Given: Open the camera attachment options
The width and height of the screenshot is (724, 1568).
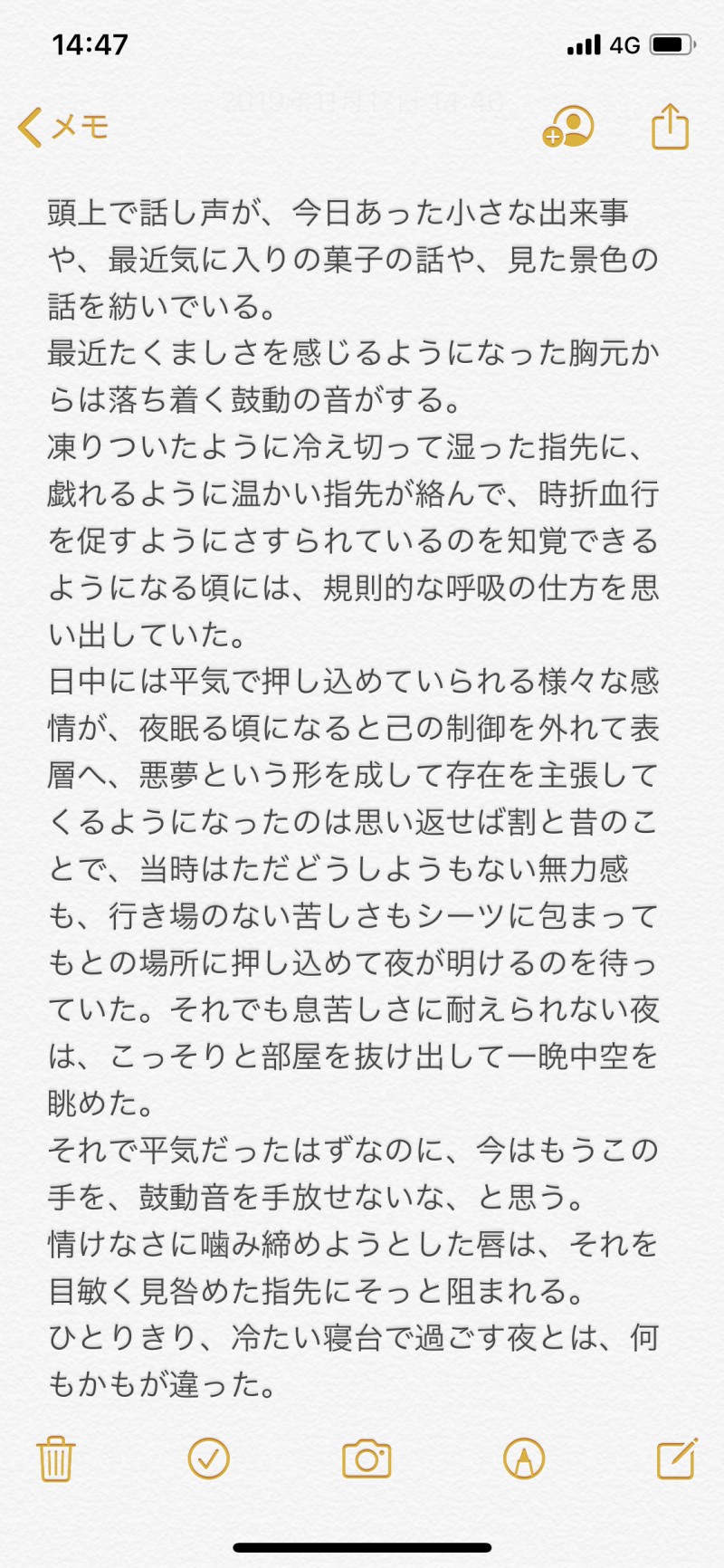Looking at the screenshot, I should coord(366,1458).
